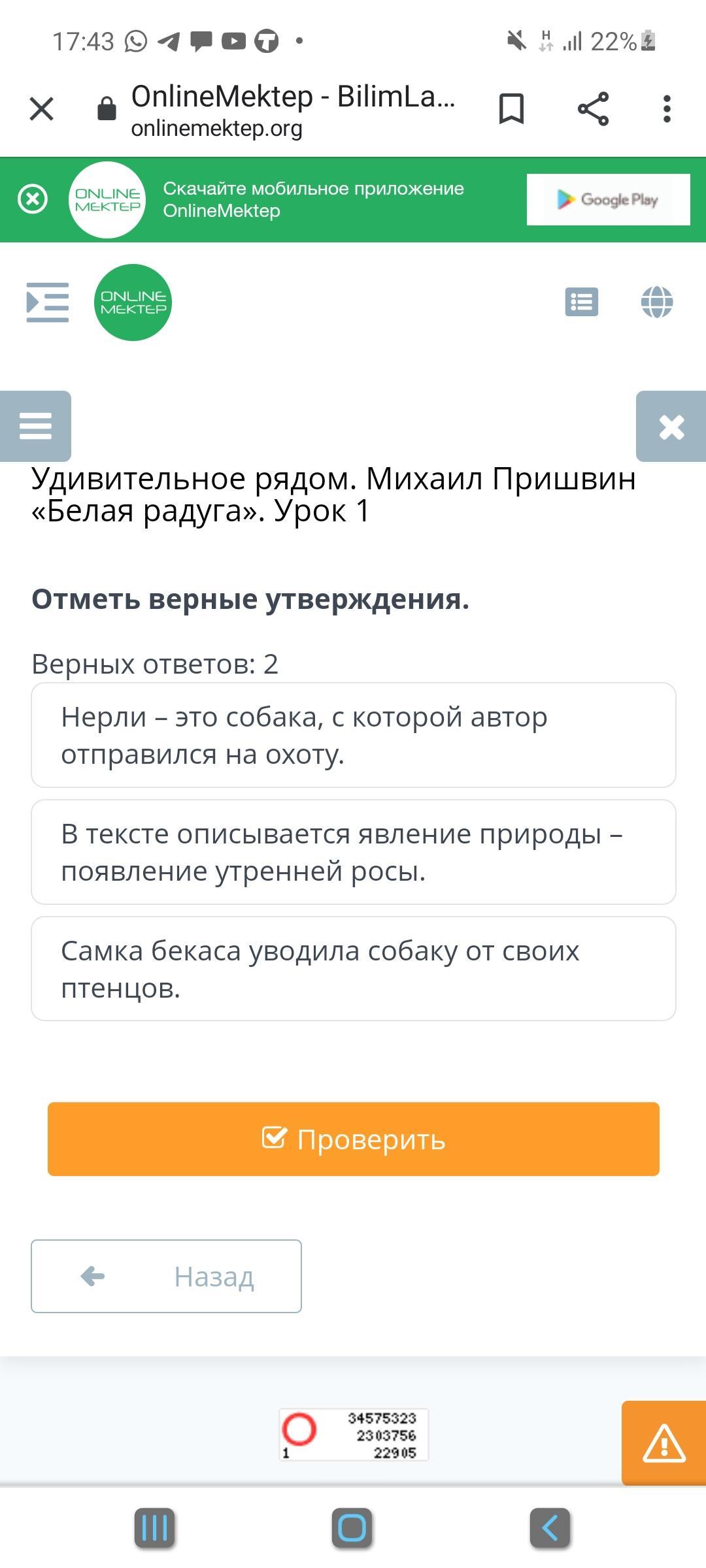Open the browser overflow menu
This screenshot has width=706, height=1568.
pos(667,108)
